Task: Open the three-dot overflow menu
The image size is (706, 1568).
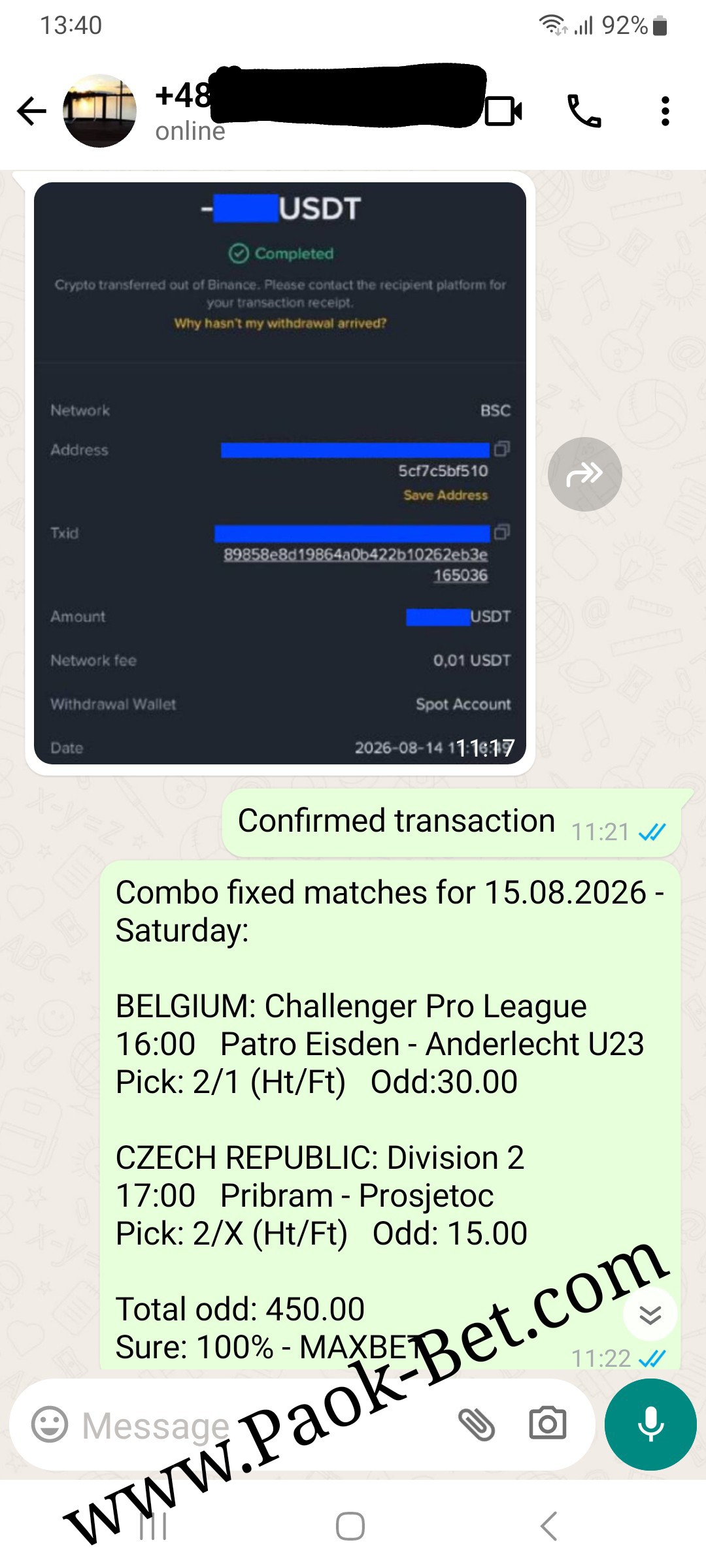Action: [x=665, y=110]
